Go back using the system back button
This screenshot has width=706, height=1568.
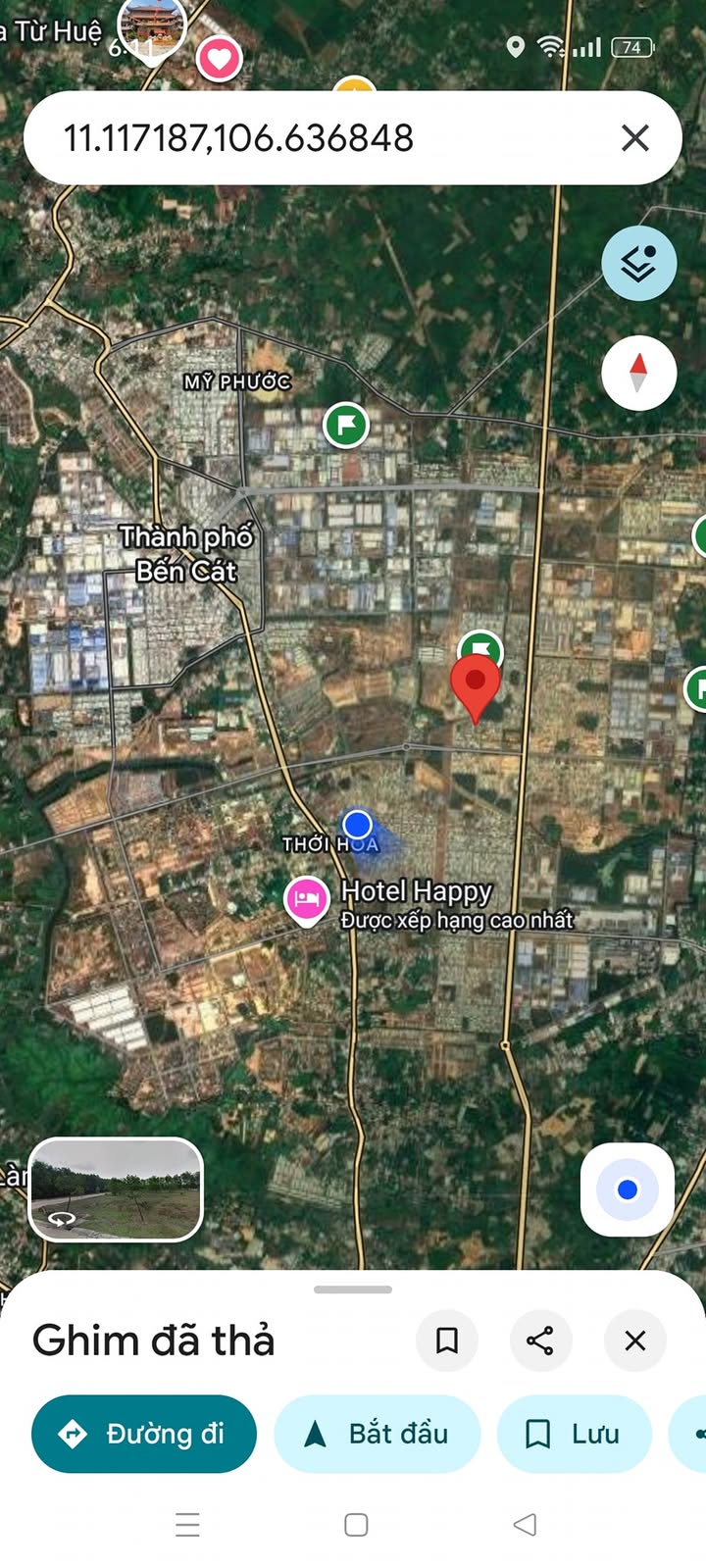(x=525, y=1525)
